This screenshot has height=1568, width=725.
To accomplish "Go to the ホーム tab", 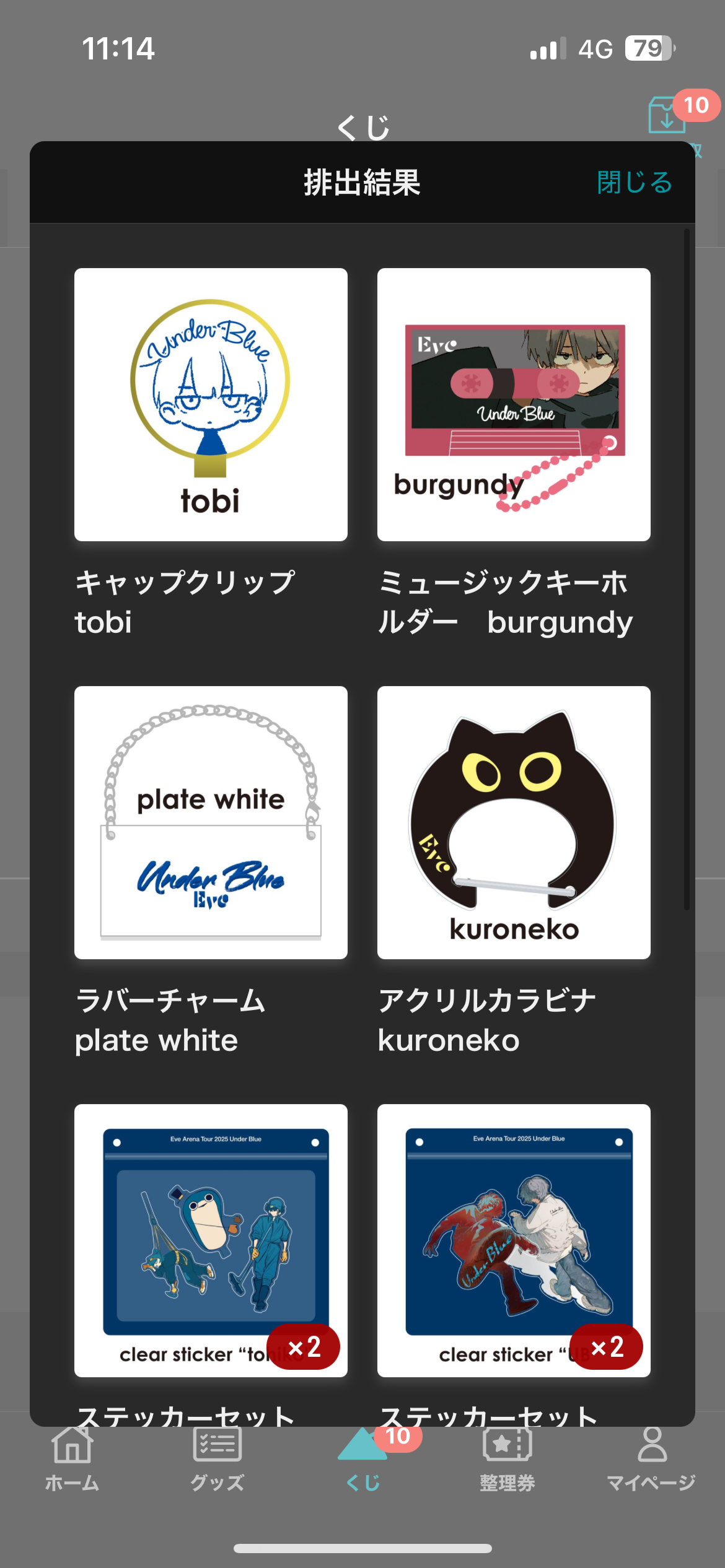I will pos(72,1460).
